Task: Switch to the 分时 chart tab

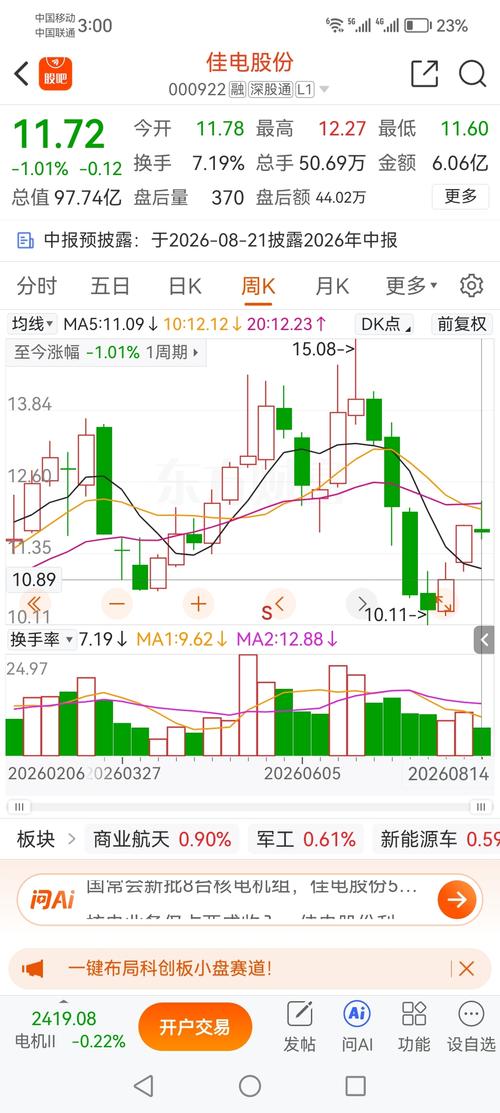Action: 37,286
